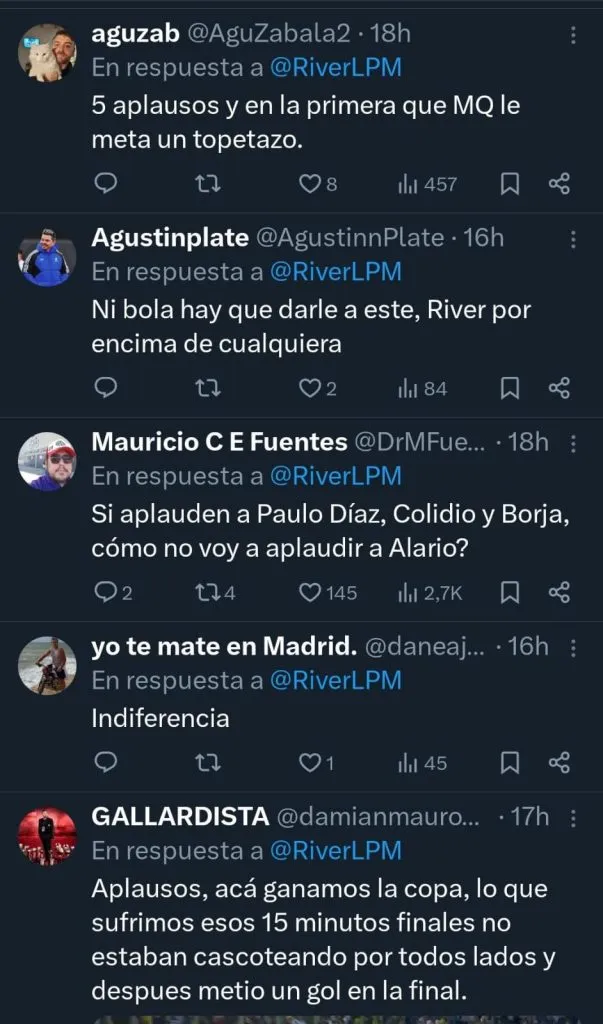The width and height of the screenshot is (603, 1024).
Task: Open overflow menu on 'yo te mate en Madrid' tweet
Action: [x=573, y=647]
